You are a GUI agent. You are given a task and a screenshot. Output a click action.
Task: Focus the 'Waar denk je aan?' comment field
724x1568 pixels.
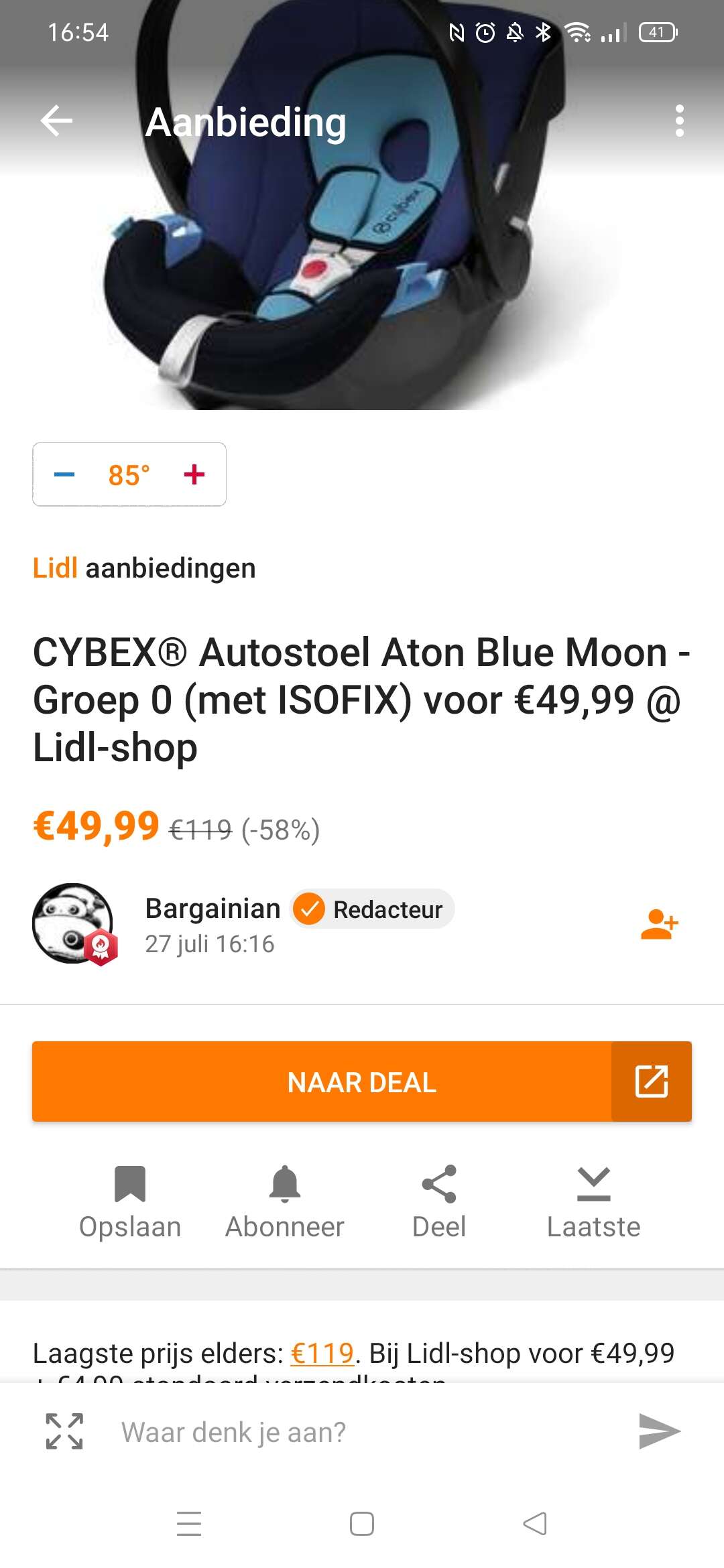click(x=362, y=1432)
